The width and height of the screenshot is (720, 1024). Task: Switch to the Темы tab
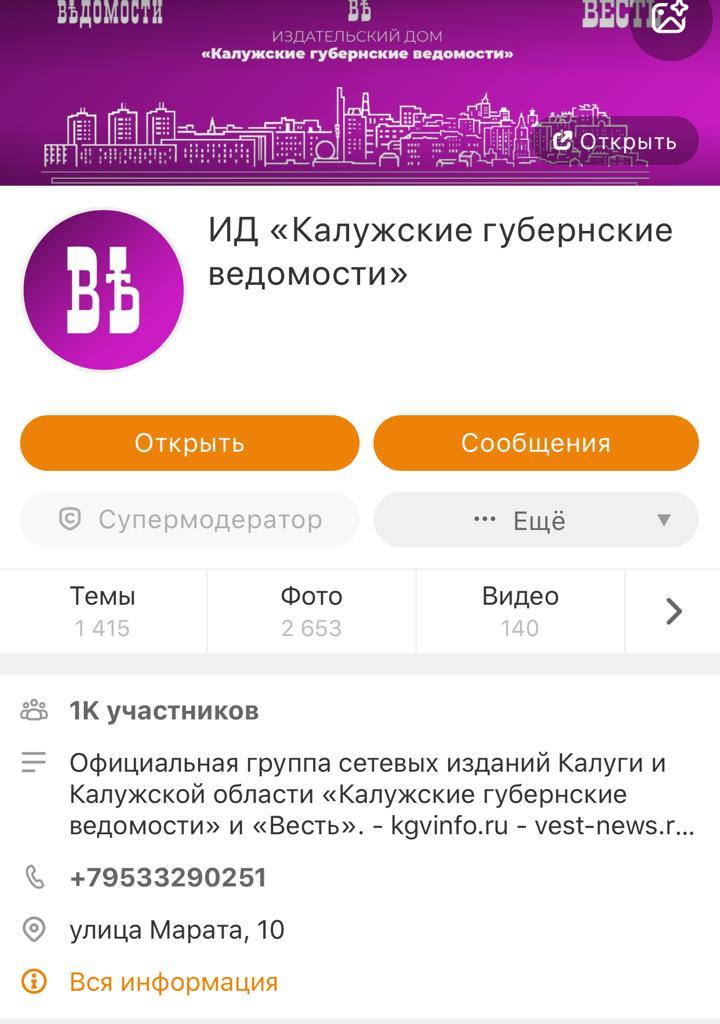[x=102, y=611]
